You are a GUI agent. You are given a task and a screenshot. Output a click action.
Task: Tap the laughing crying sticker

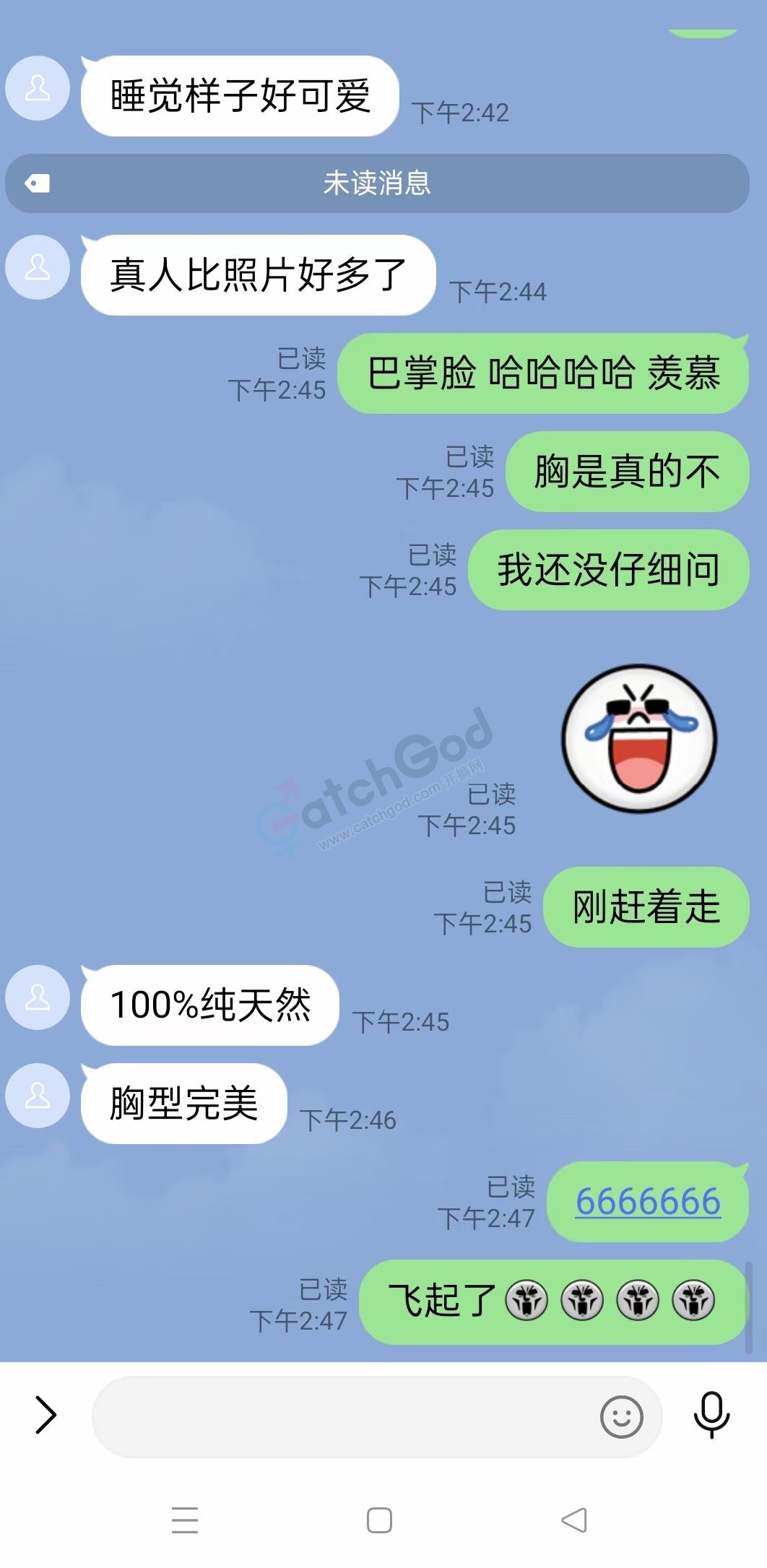639,738
